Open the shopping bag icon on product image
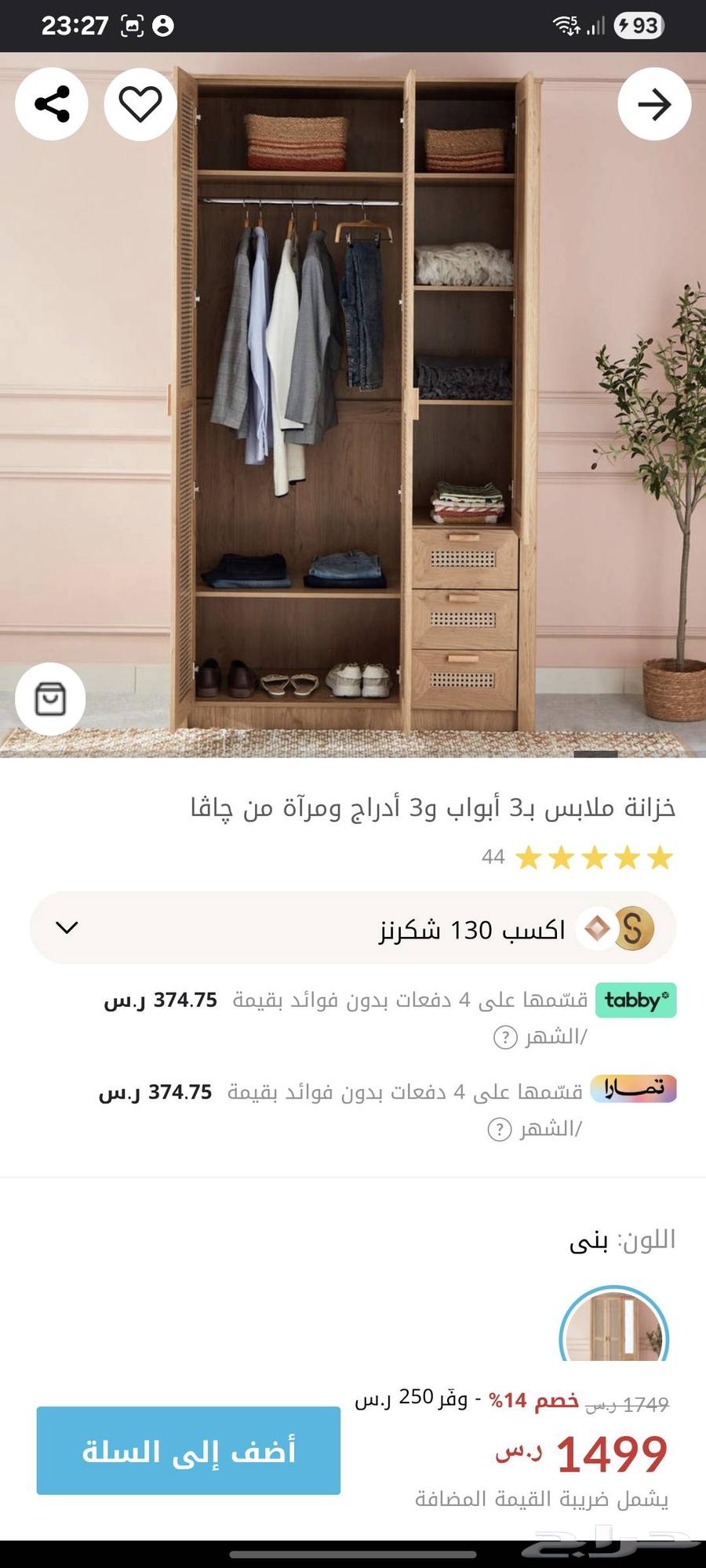This screenshot has height=1568, width=706. [51, 700]
